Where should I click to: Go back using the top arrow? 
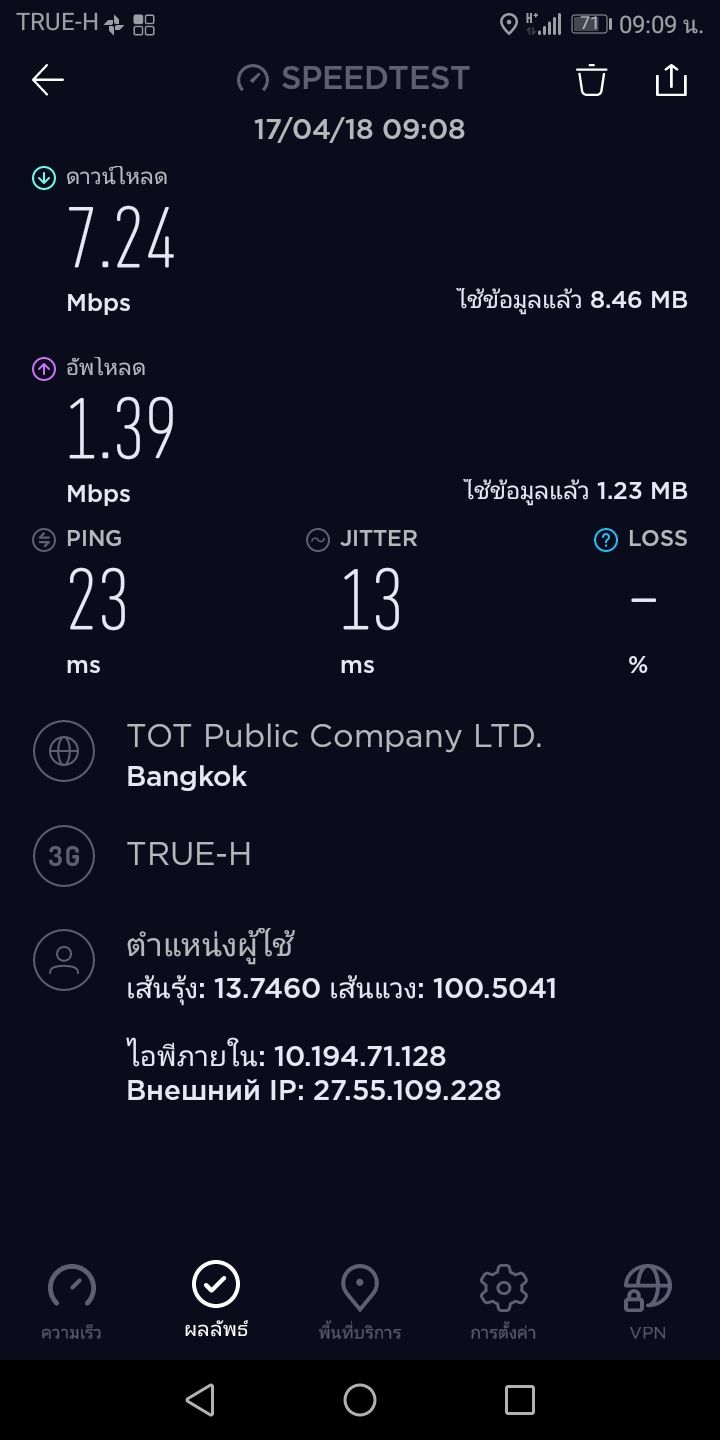click(x=48, y=80)
